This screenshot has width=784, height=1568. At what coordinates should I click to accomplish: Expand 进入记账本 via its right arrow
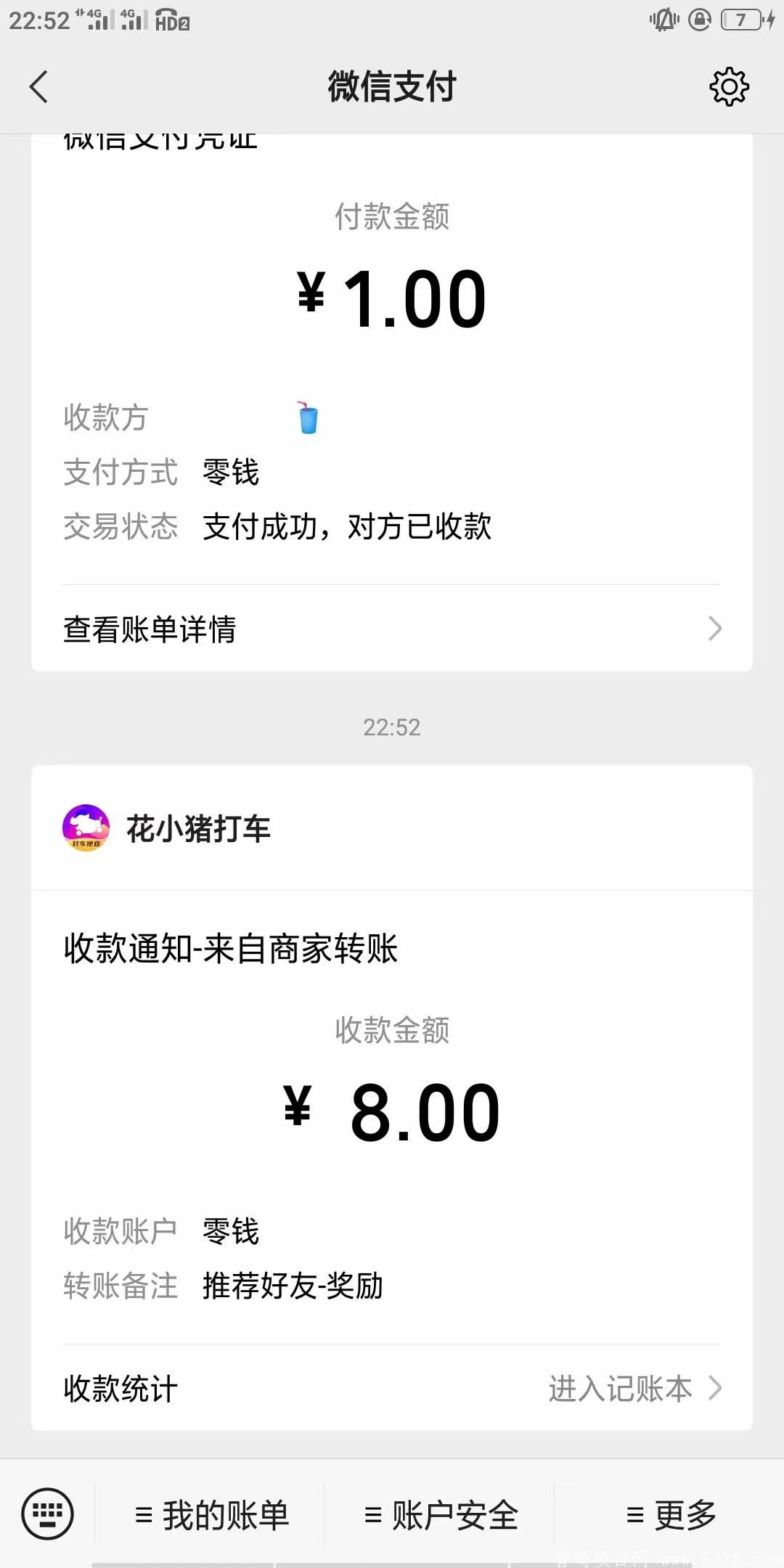click(x=715, y=1389)
